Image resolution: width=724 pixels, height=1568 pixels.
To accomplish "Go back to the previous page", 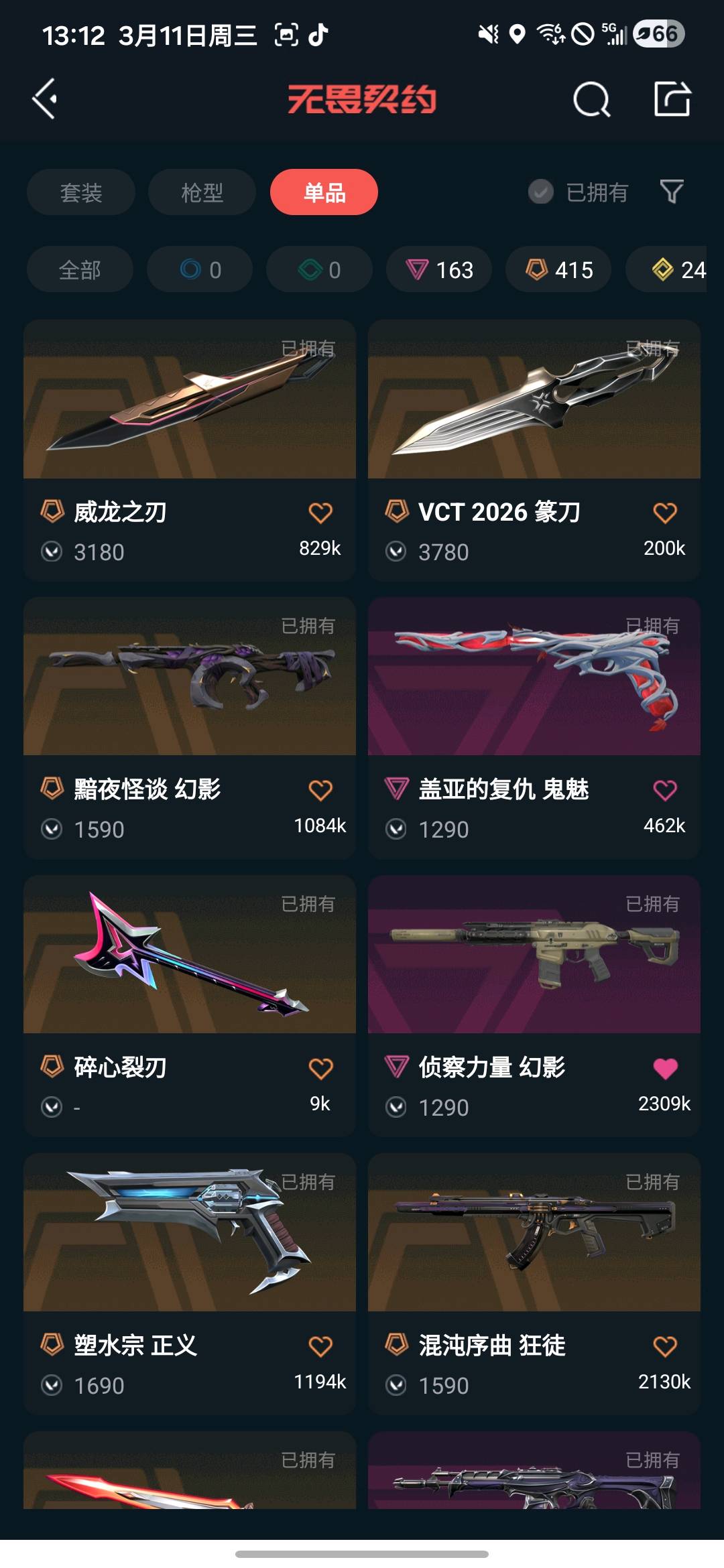I will click(45, 99).
